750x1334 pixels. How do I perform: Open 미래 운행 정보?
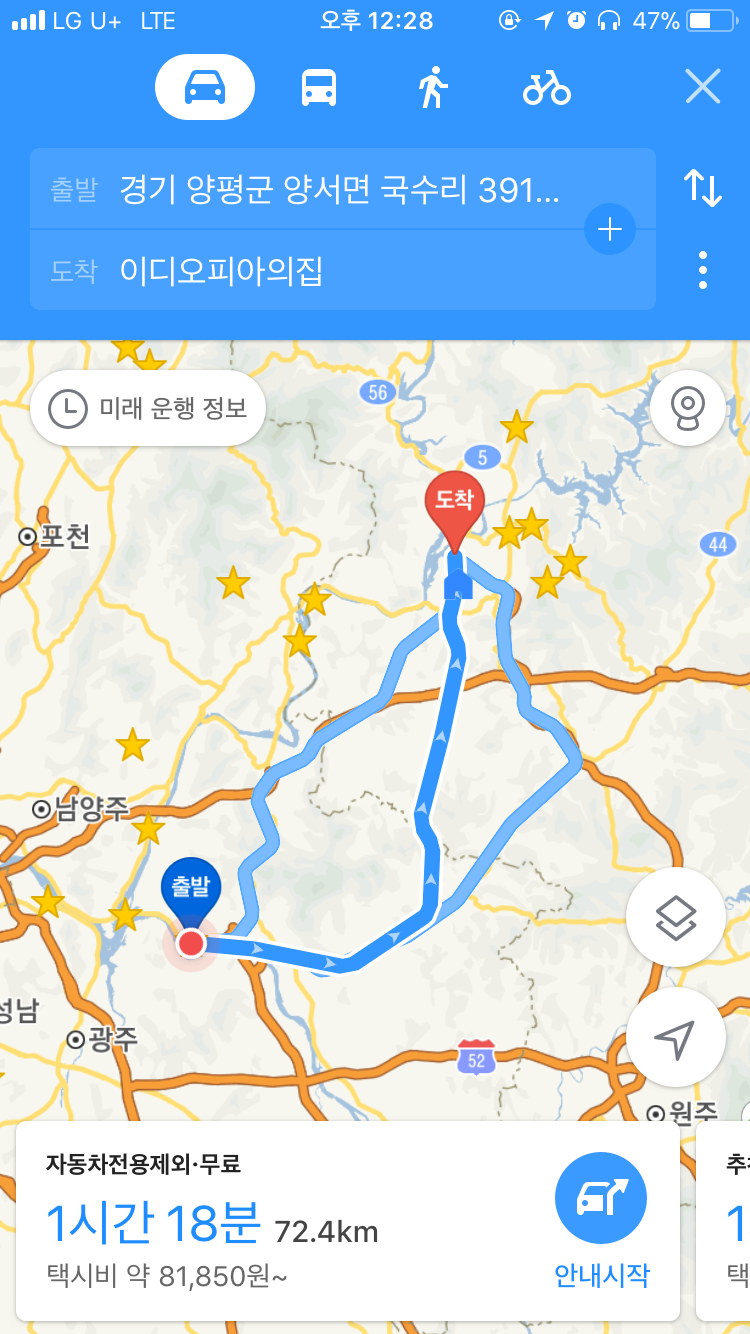[x=148, y=408]
